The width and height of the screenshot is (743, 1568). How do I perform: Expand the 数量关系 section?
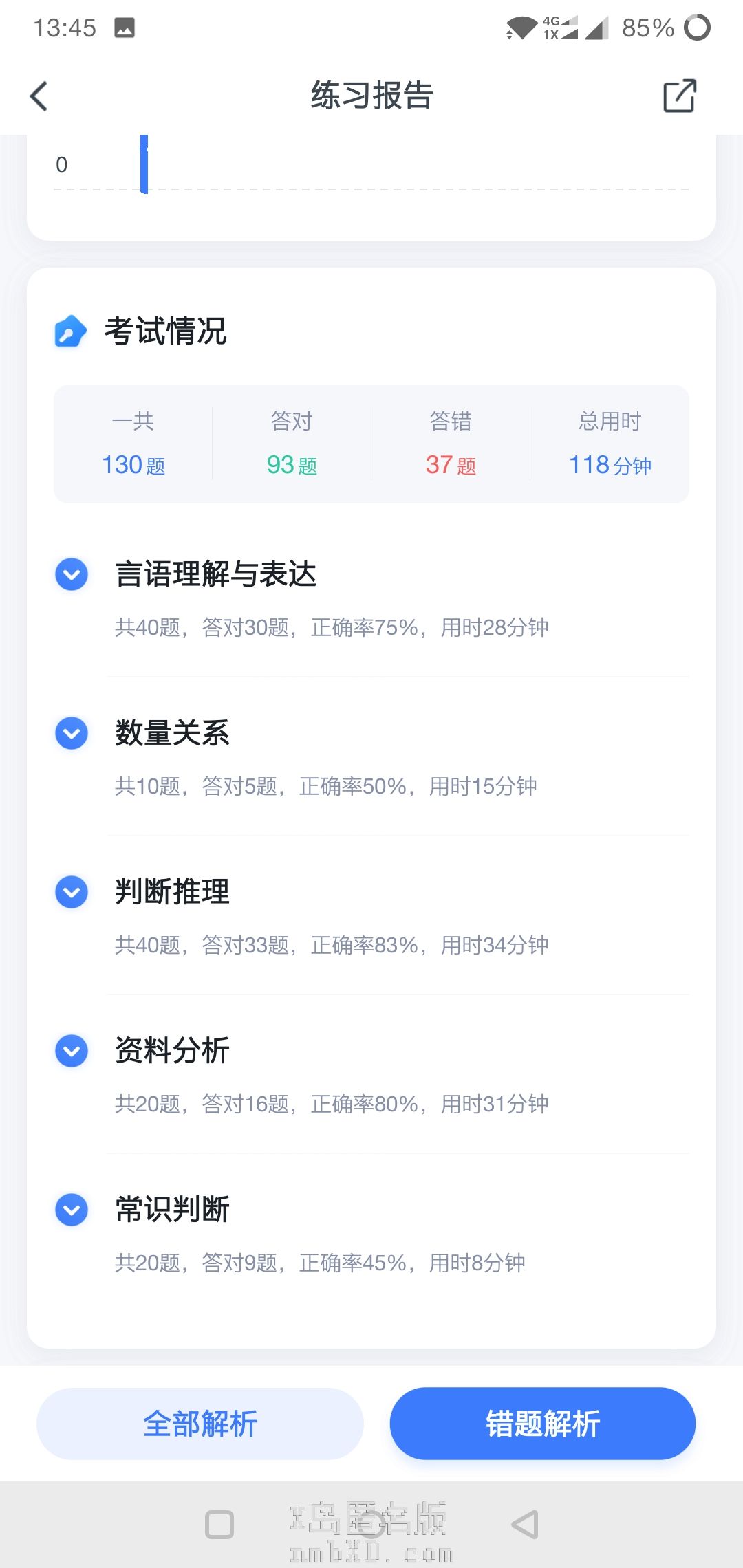click(72, 733)
